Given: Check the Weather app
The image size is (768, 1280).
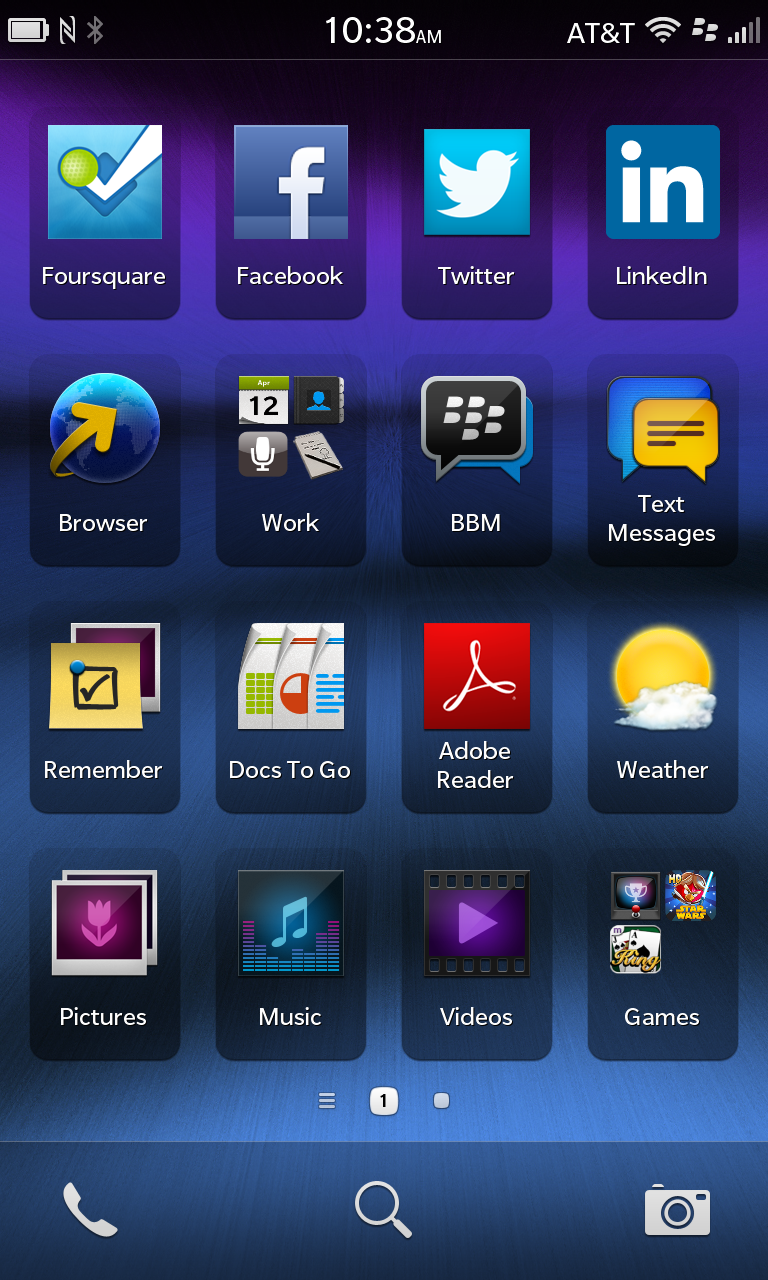Looking at the screenshot, I should (663, 707).
